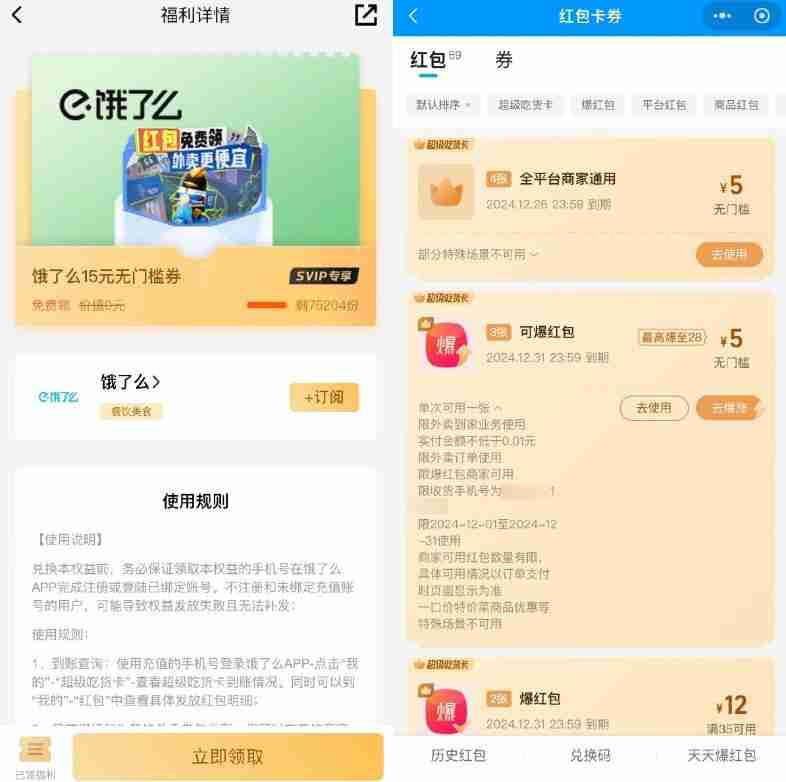Close the mini program with the circle icon
The image size is (786, 782).
(762, 16)
